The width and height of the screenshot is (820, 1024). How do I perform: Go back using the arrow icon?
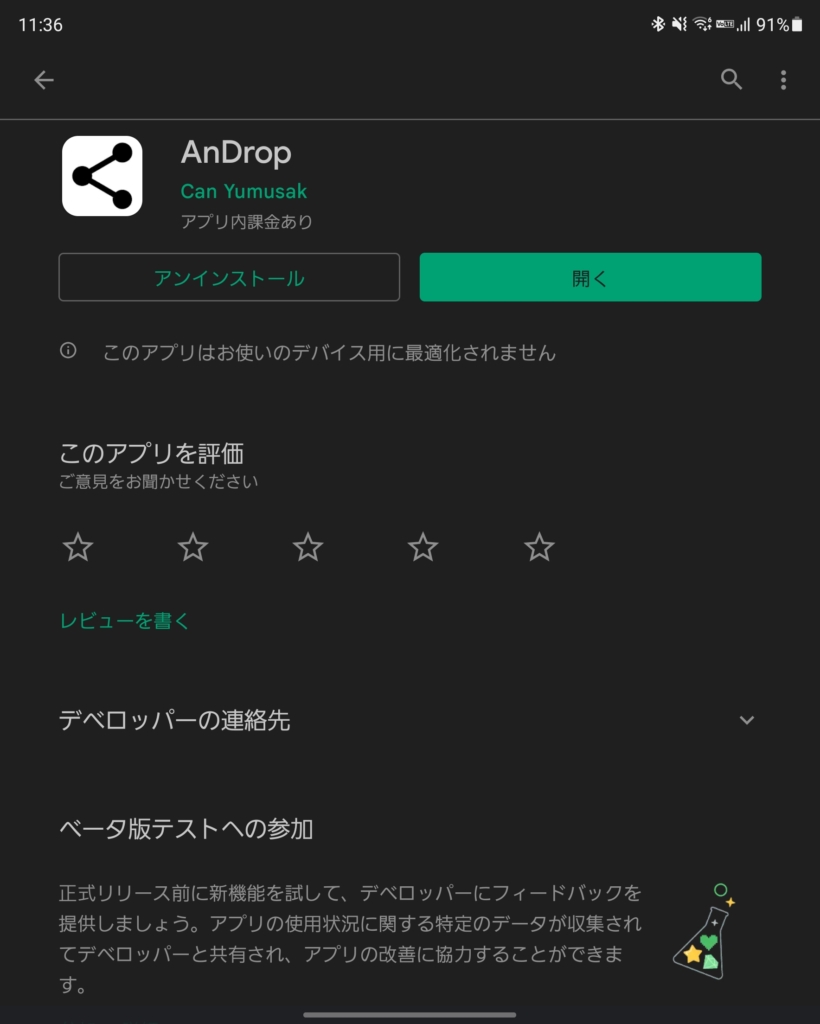43,80
